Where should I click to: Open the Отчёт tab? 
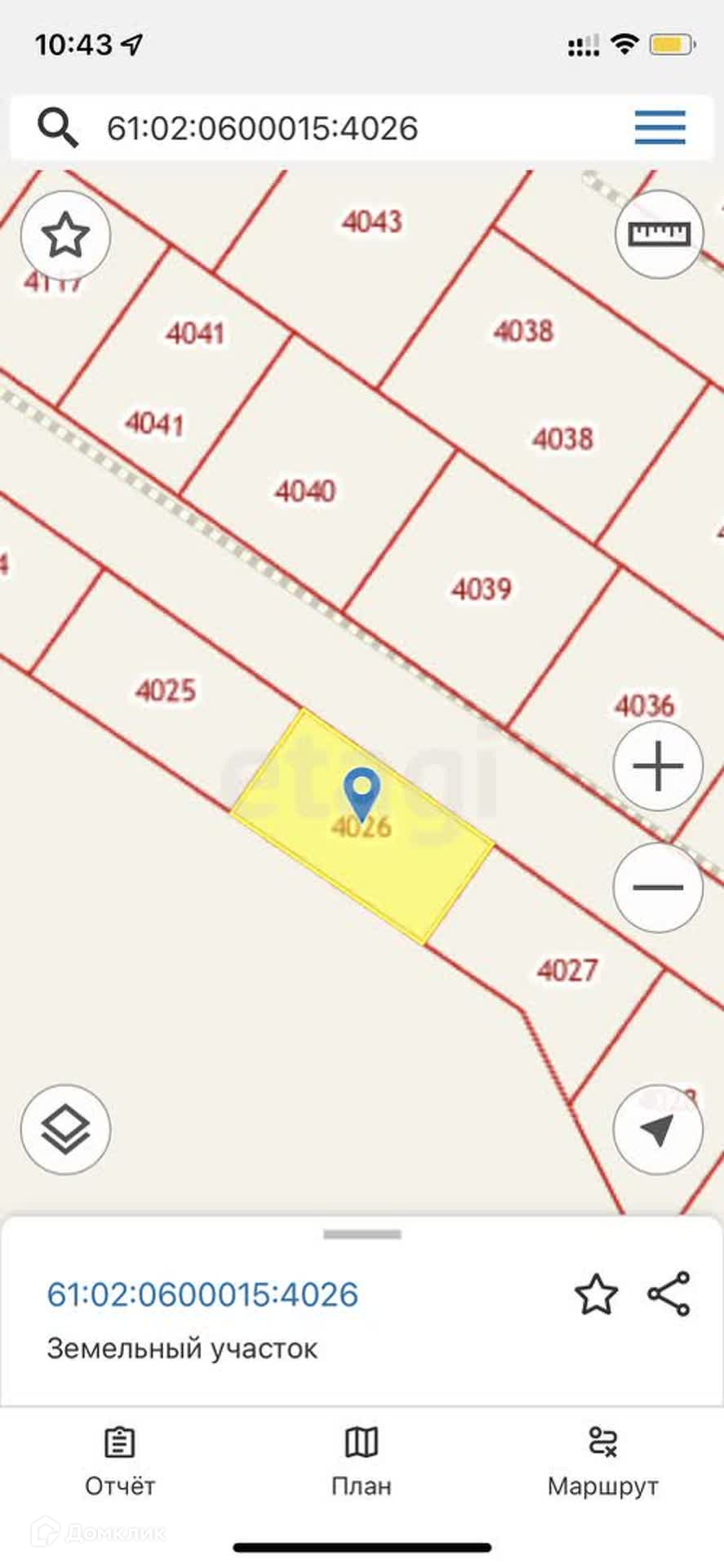(120, 1462)
